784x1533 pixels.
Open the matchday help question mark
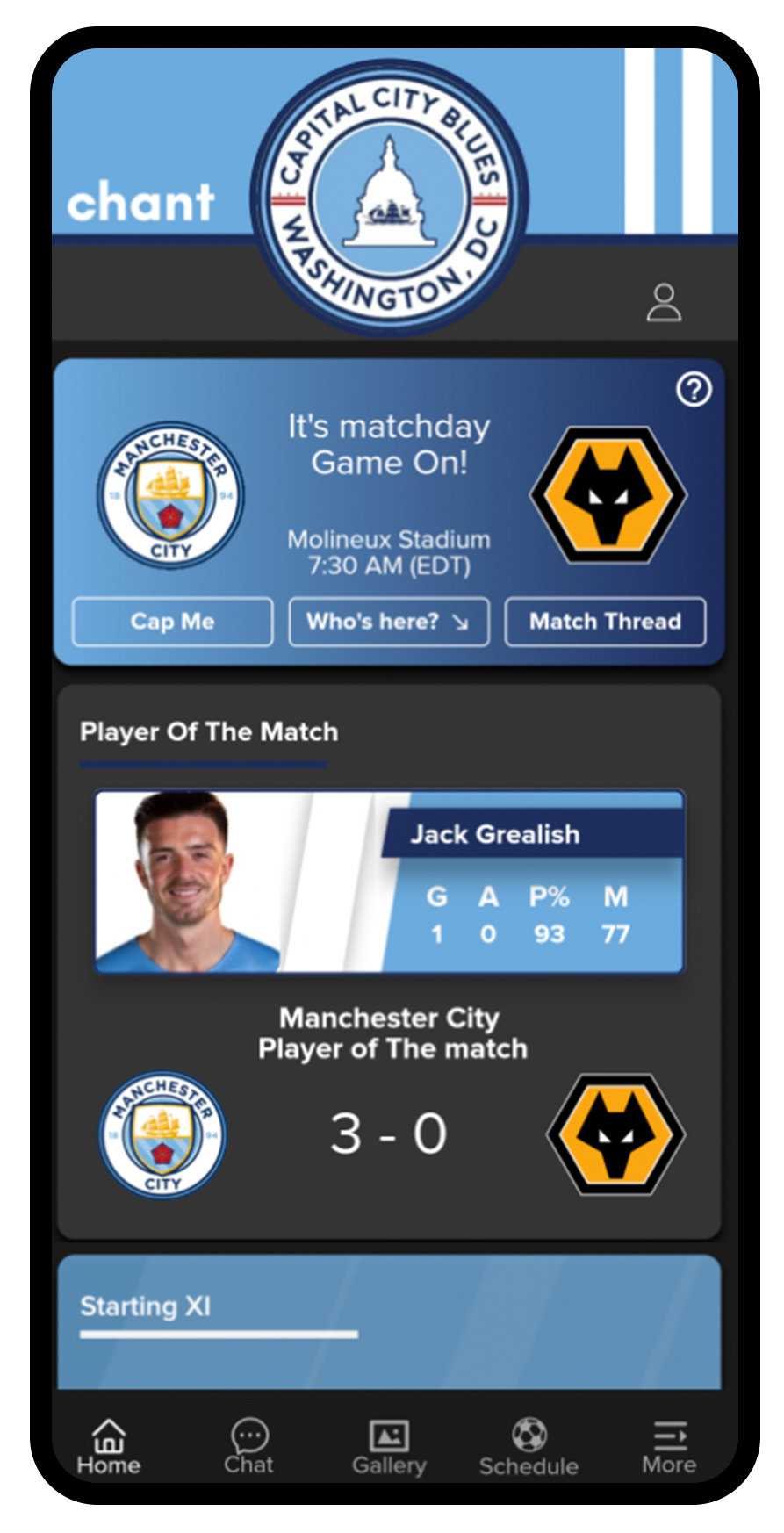(x=694, y=389)
